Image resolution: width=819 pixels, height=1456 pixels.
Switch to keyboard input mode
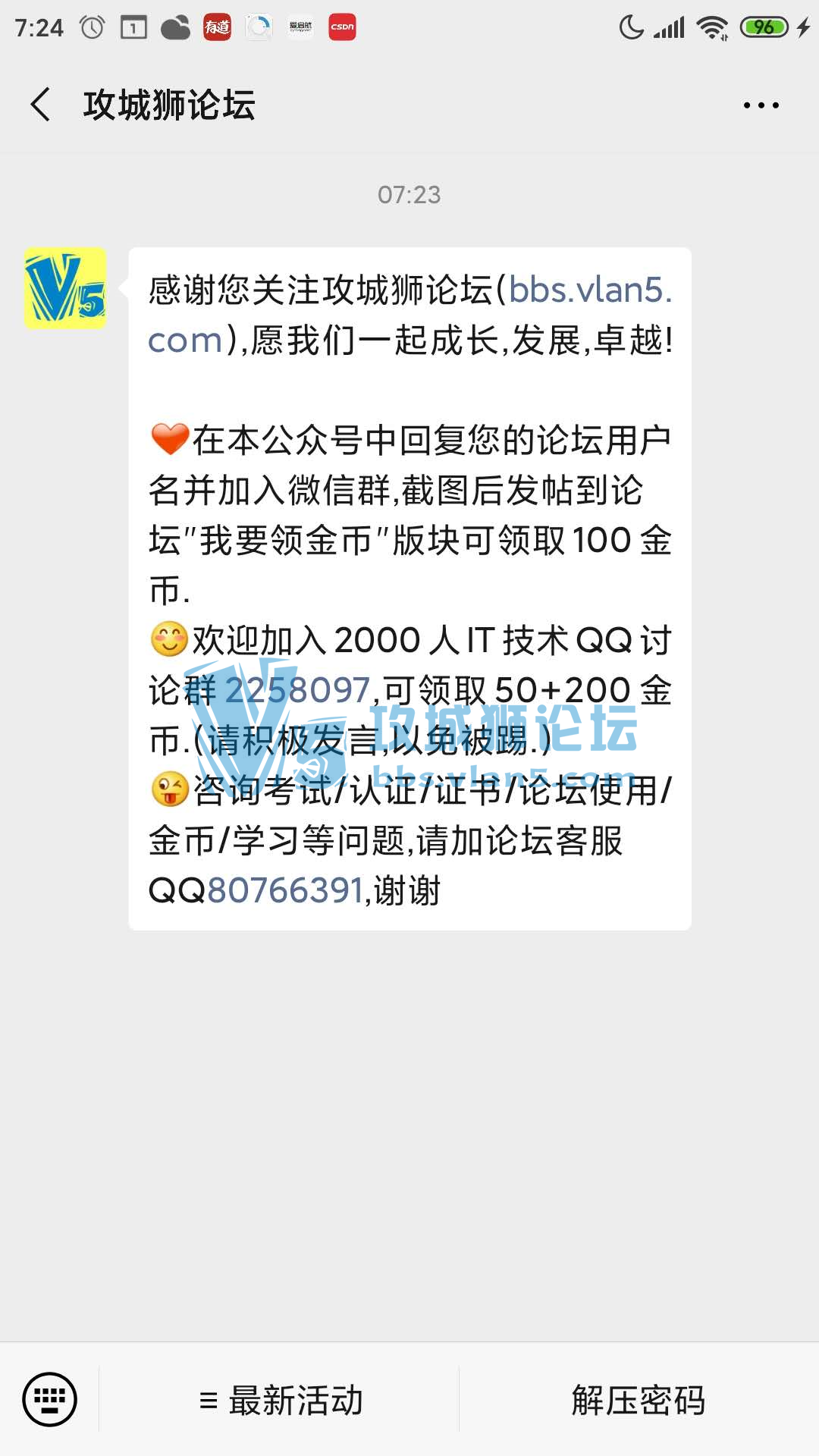[x=50, y=1399]
